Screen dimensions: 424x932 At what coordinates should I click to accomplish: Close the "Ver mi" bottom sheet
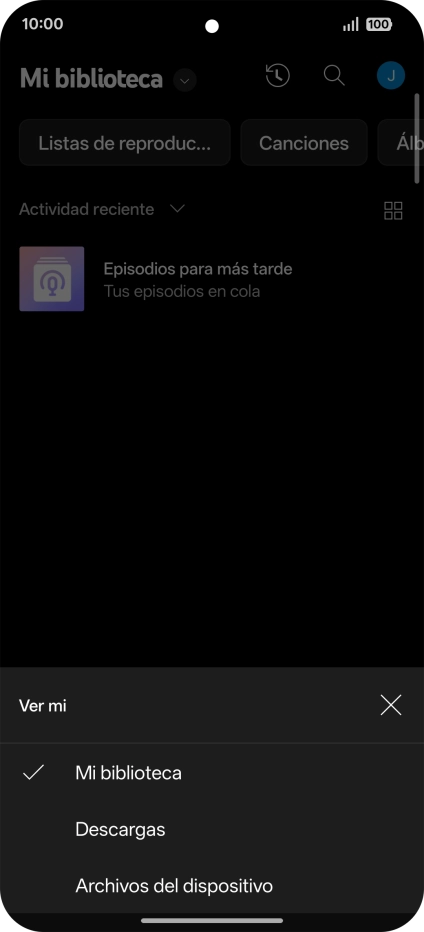(391, 706)
